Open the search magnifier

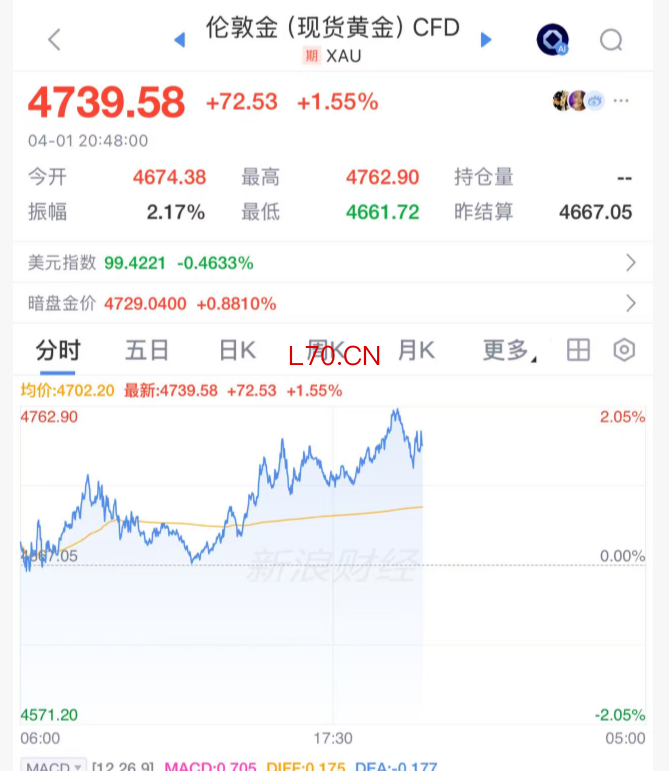(611, 40)
